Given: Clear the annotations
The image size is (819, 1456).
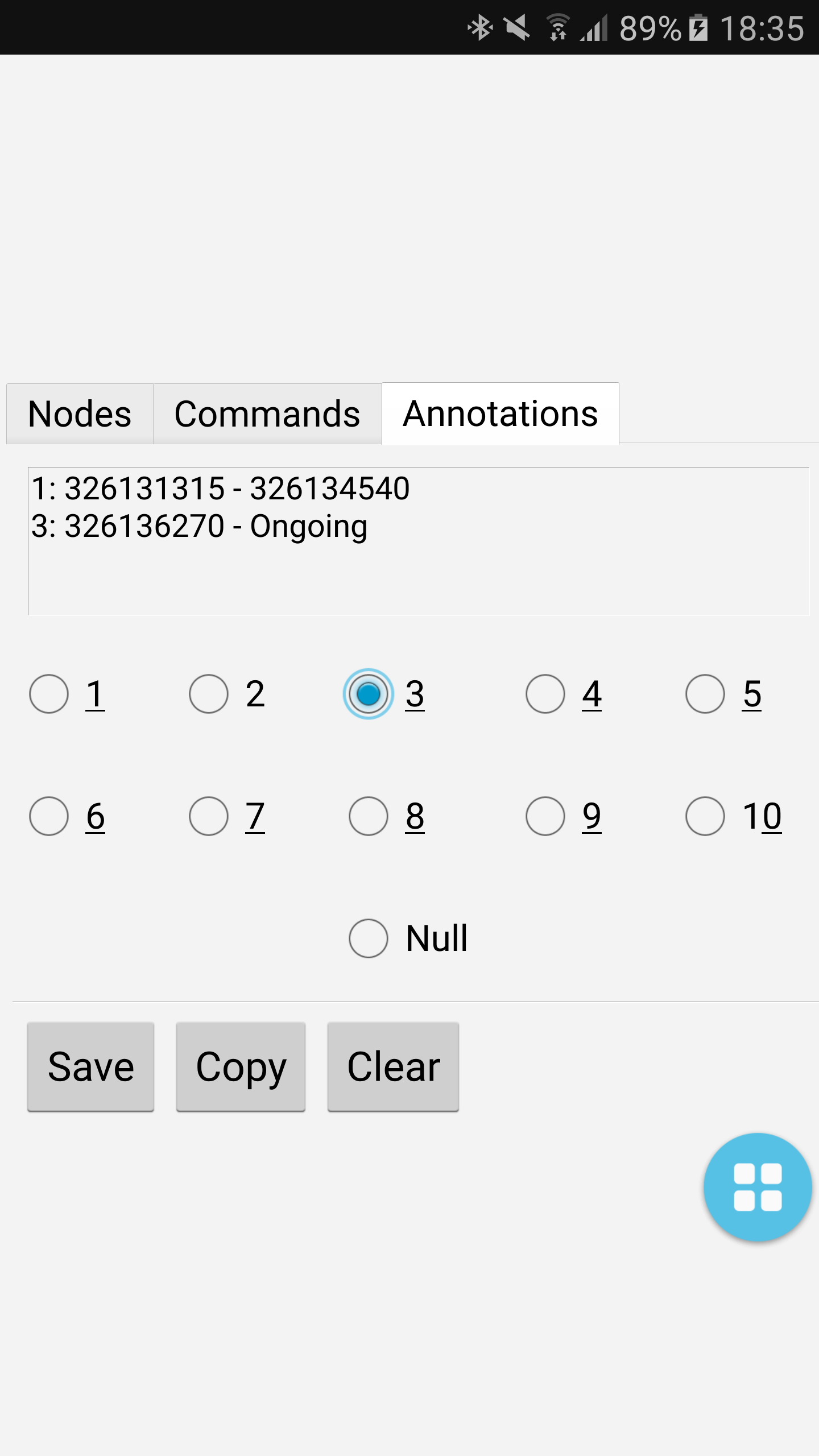Looking at the screenshot, I should (x=394, y=1066).
